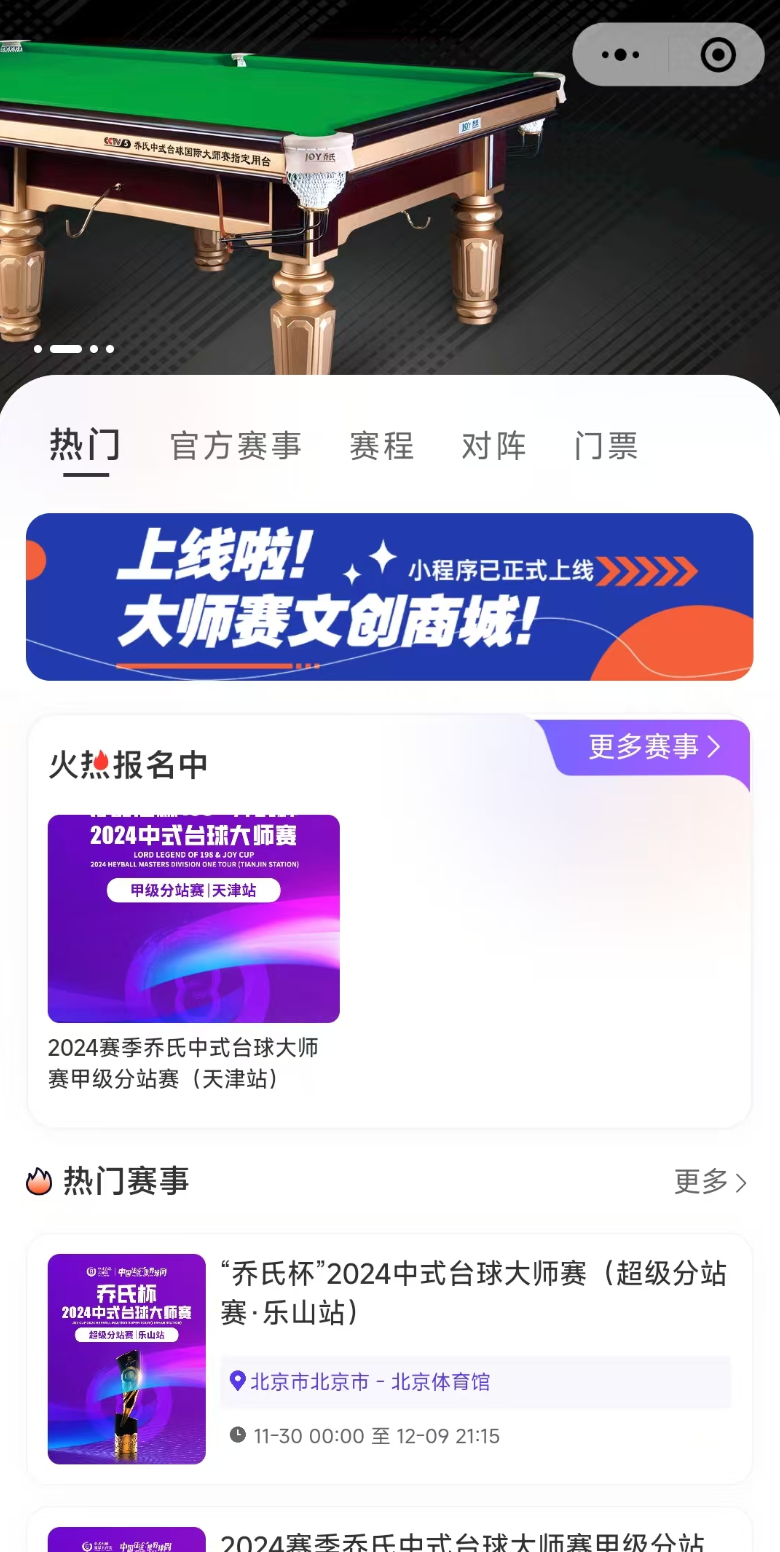
Task: Select the 热门 tab
Action: pyautogui.click(x=85, y=445)
